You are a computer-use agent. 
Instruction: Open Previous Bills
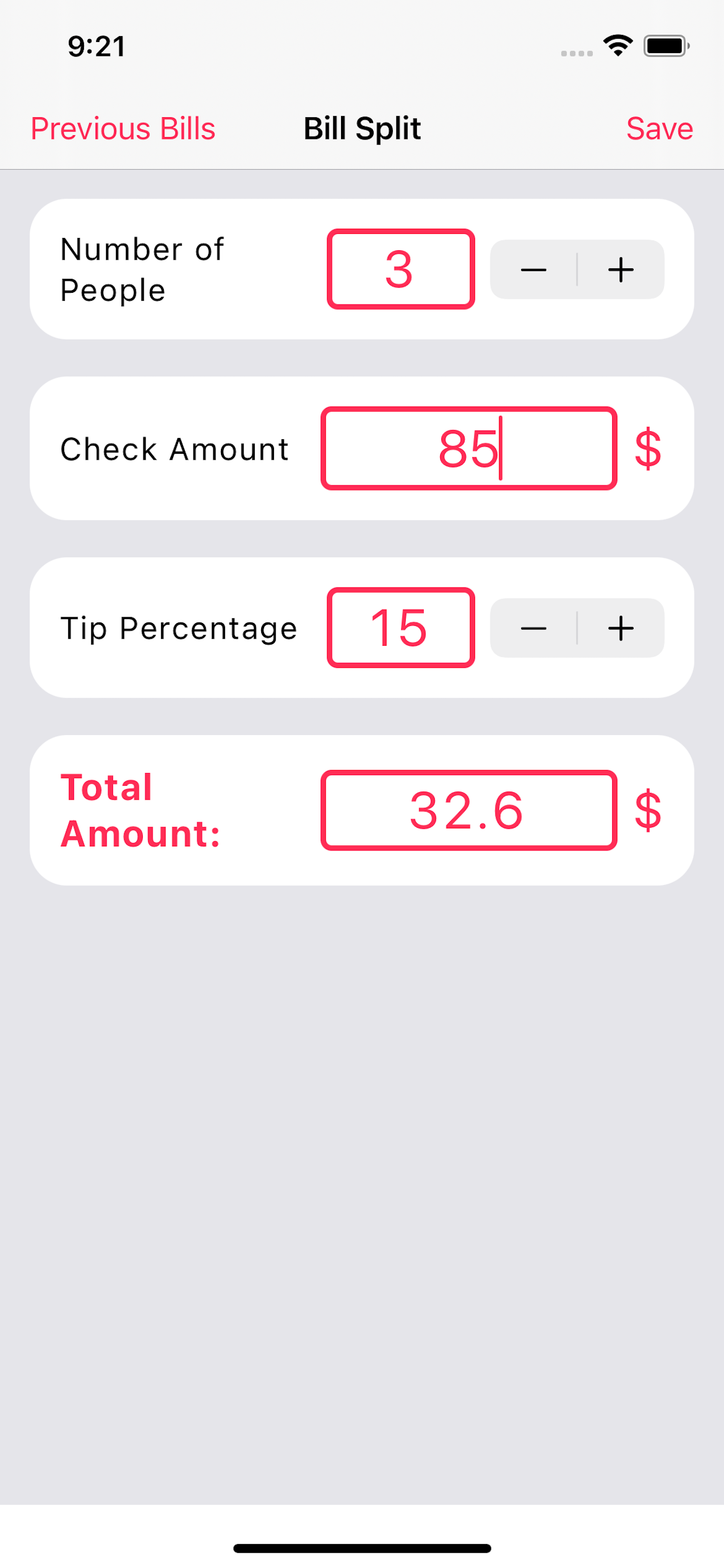click(123, 128)
